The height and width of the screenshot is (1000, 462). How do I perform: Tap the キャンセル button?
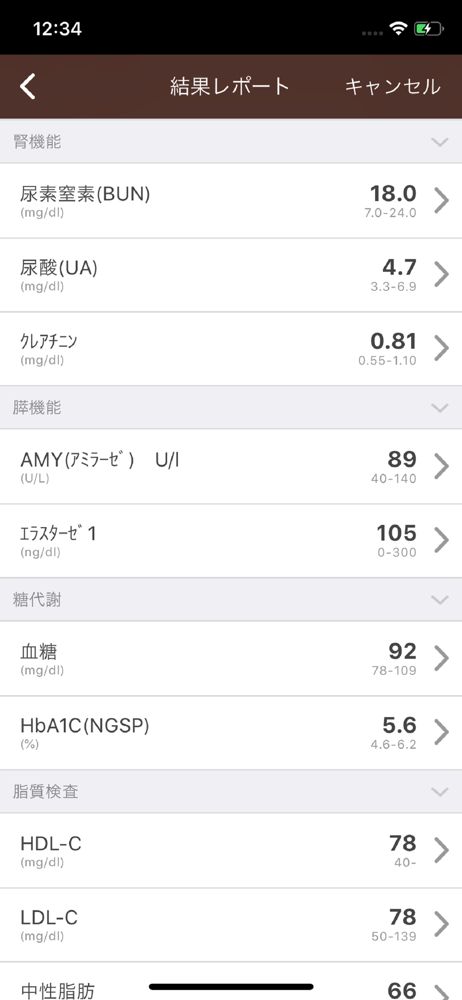click(x=392, y=86)
